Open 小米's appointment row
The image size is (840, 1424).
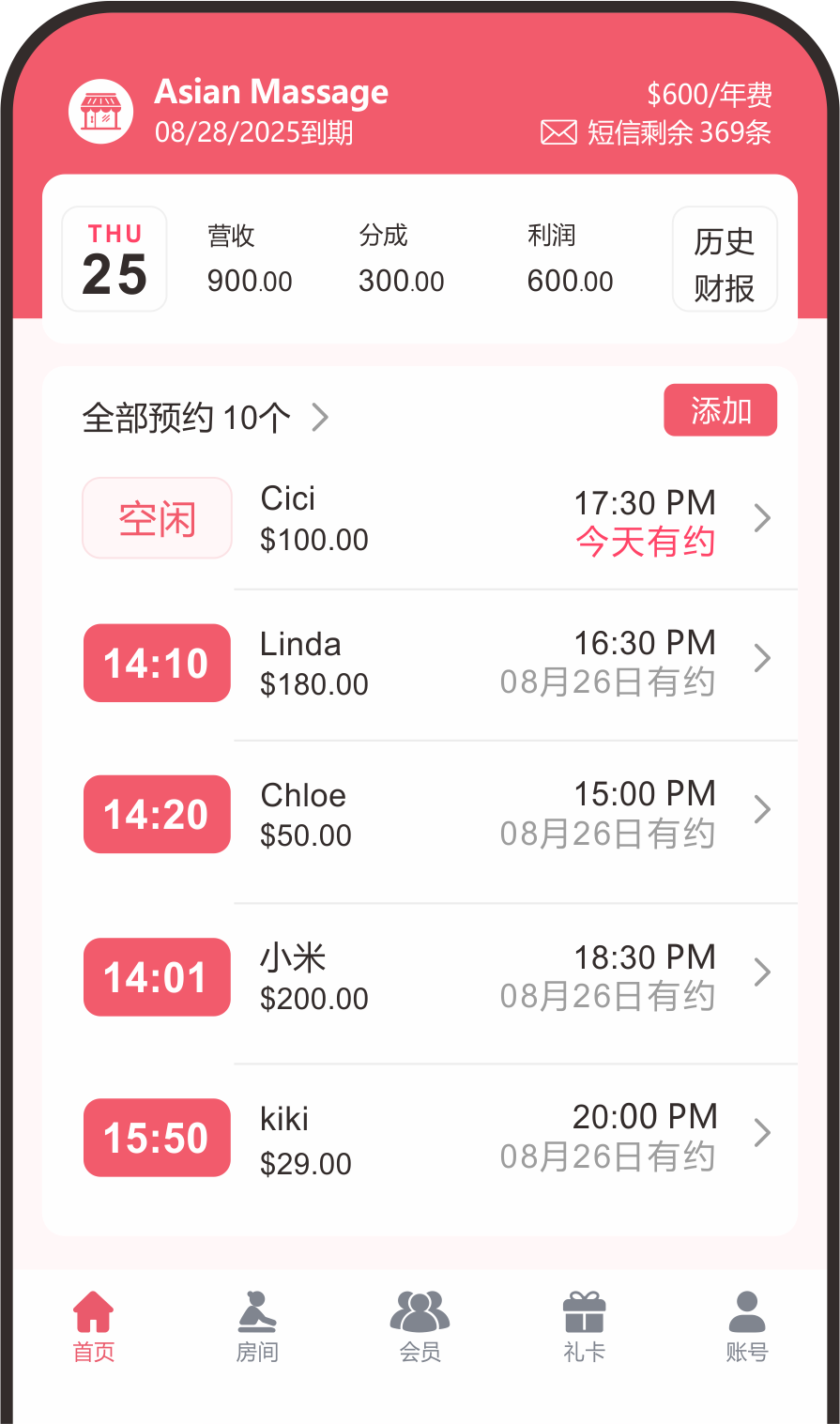420,976
